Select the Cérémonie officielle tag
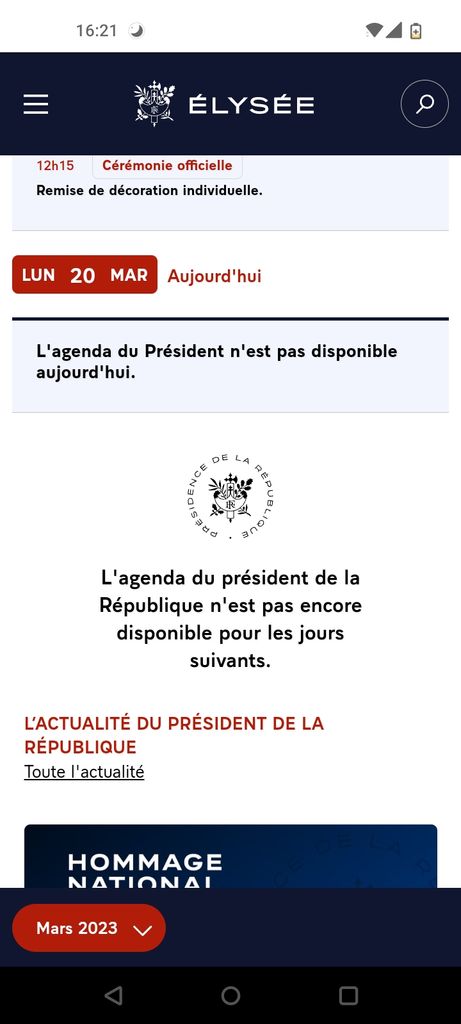The height and width of the screenshot is (1024, 461). click(x=167, y=166)
